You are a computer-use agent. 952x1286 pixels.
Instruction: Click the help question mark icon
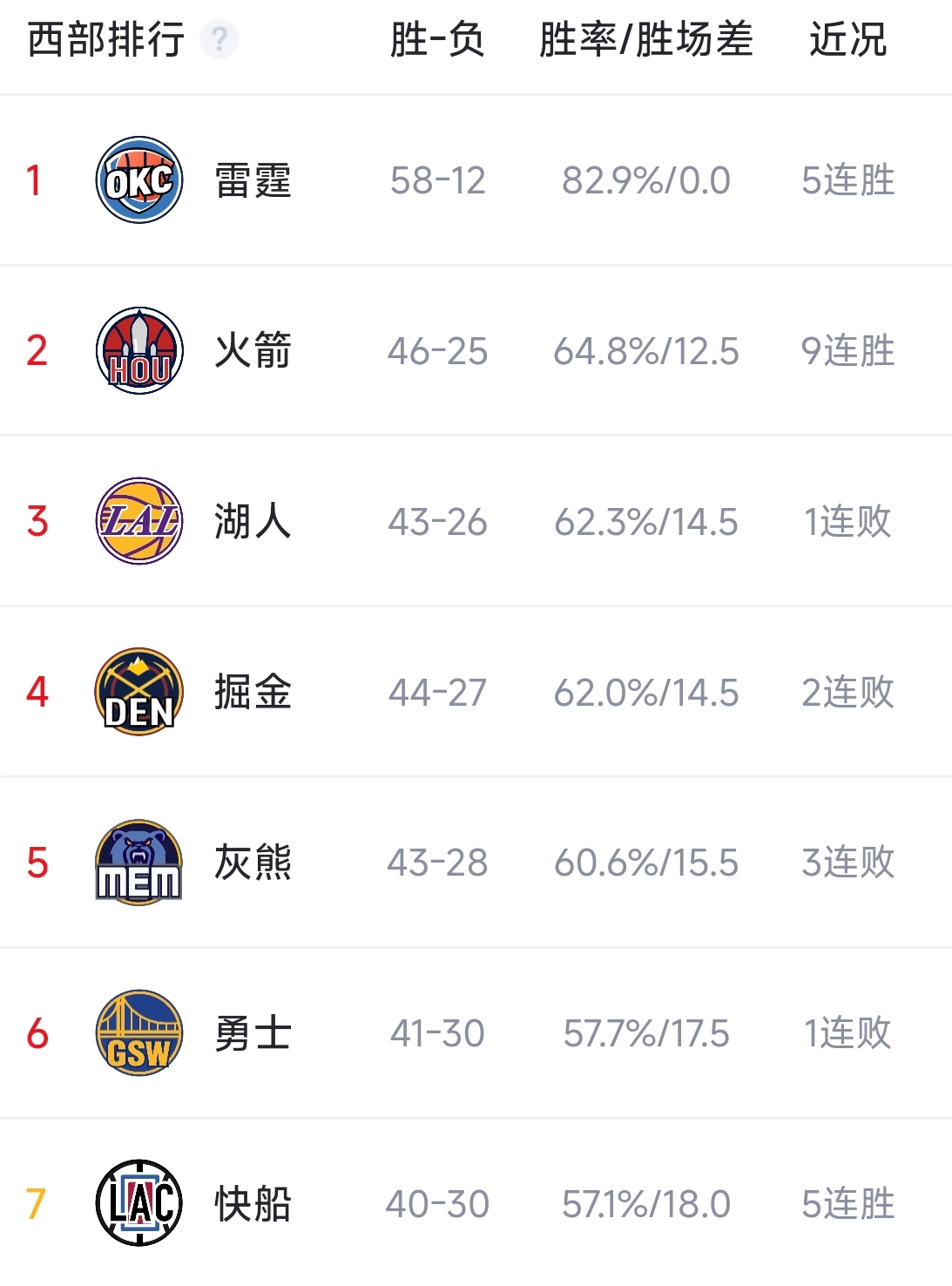tap(220, 38)
